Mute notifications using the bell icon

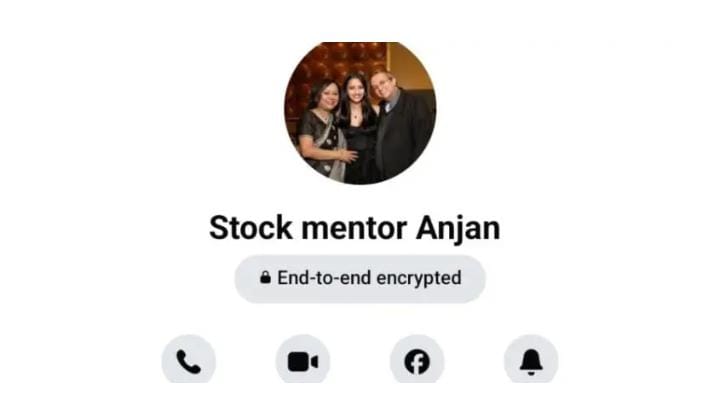531,361
